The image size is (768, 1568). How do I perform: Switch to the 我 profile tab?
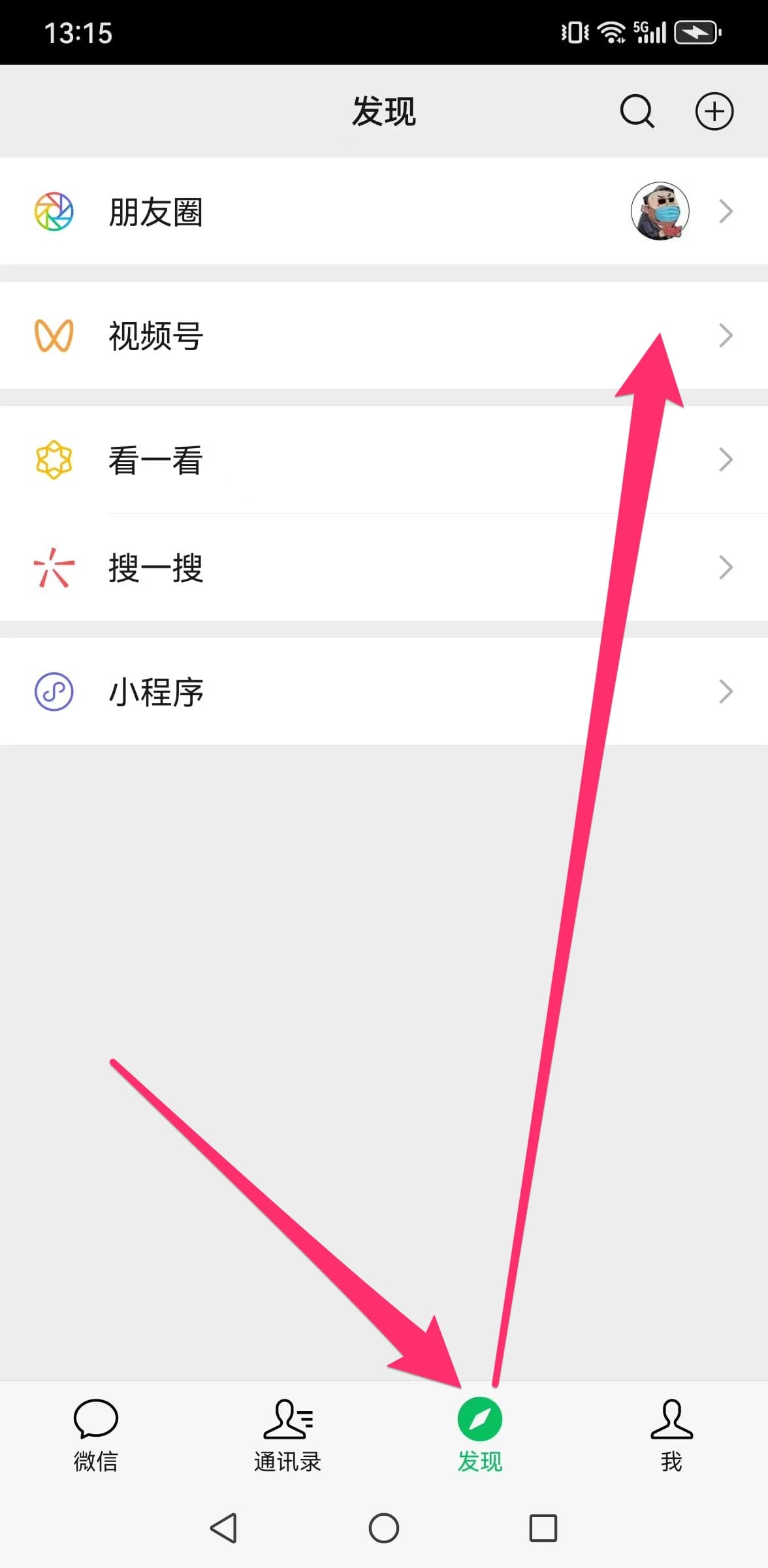[672, 1435]
